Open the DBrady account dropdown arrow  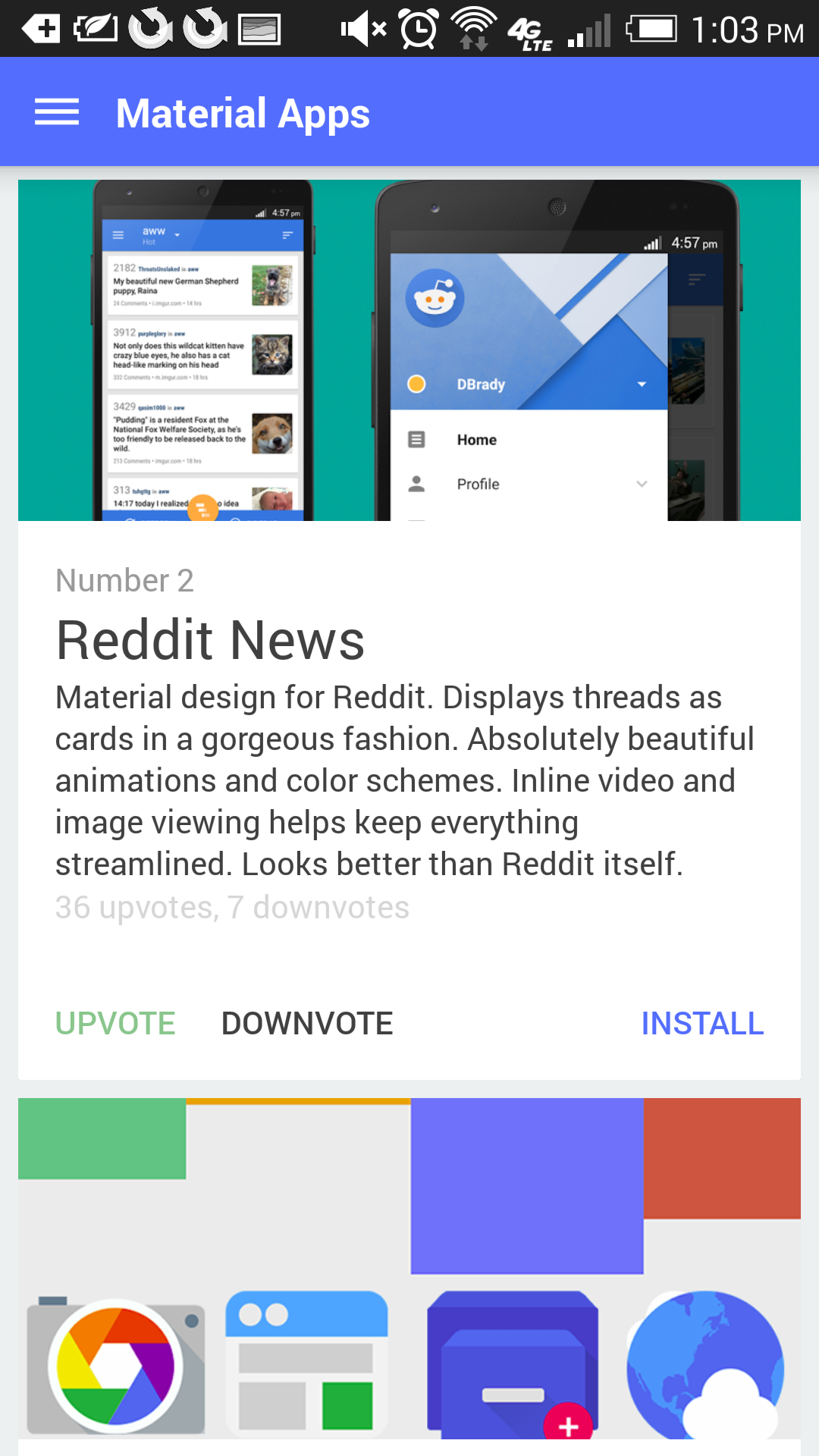pos(642,384)
